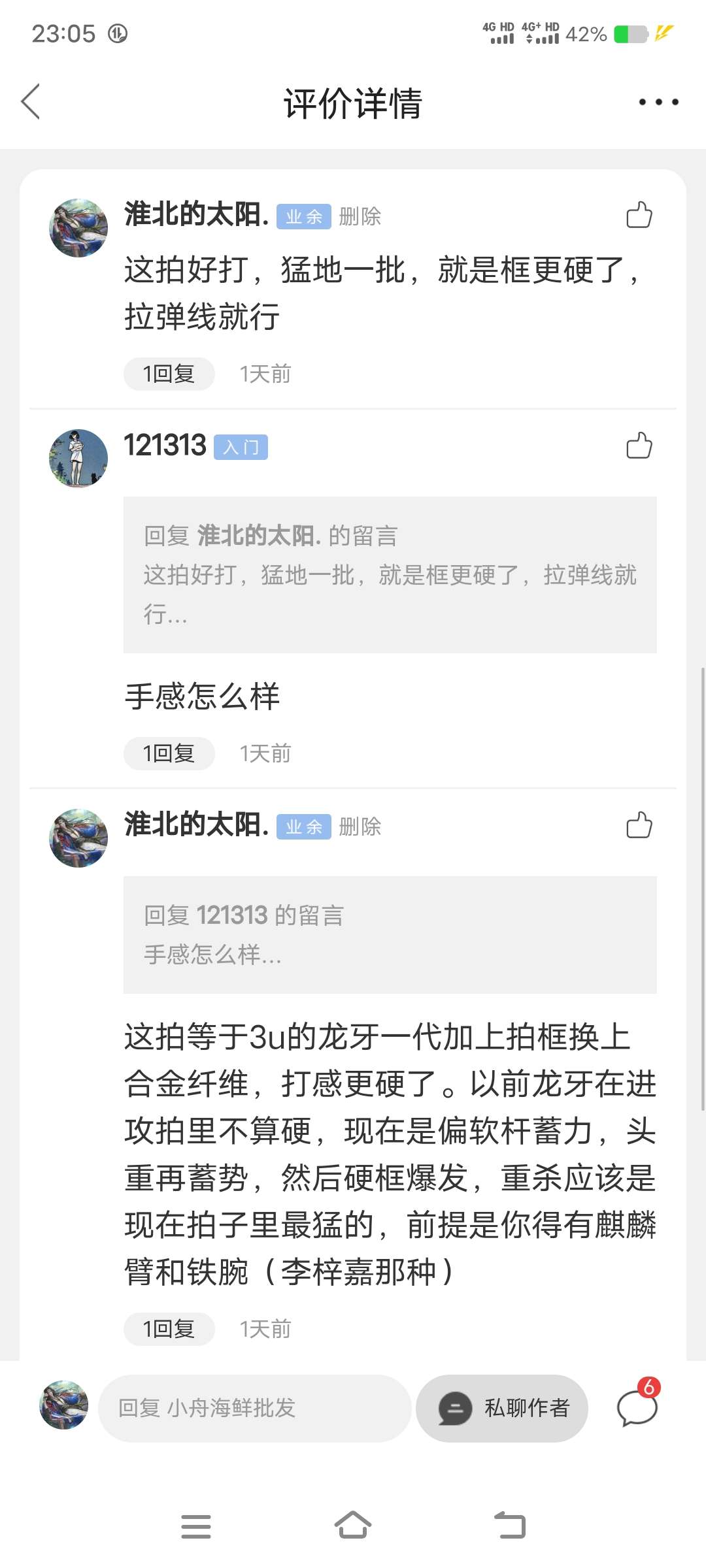706x1568 pixels.
Task: Open 1回复 under 这拍好打 comment
Action: coord(169,374)
